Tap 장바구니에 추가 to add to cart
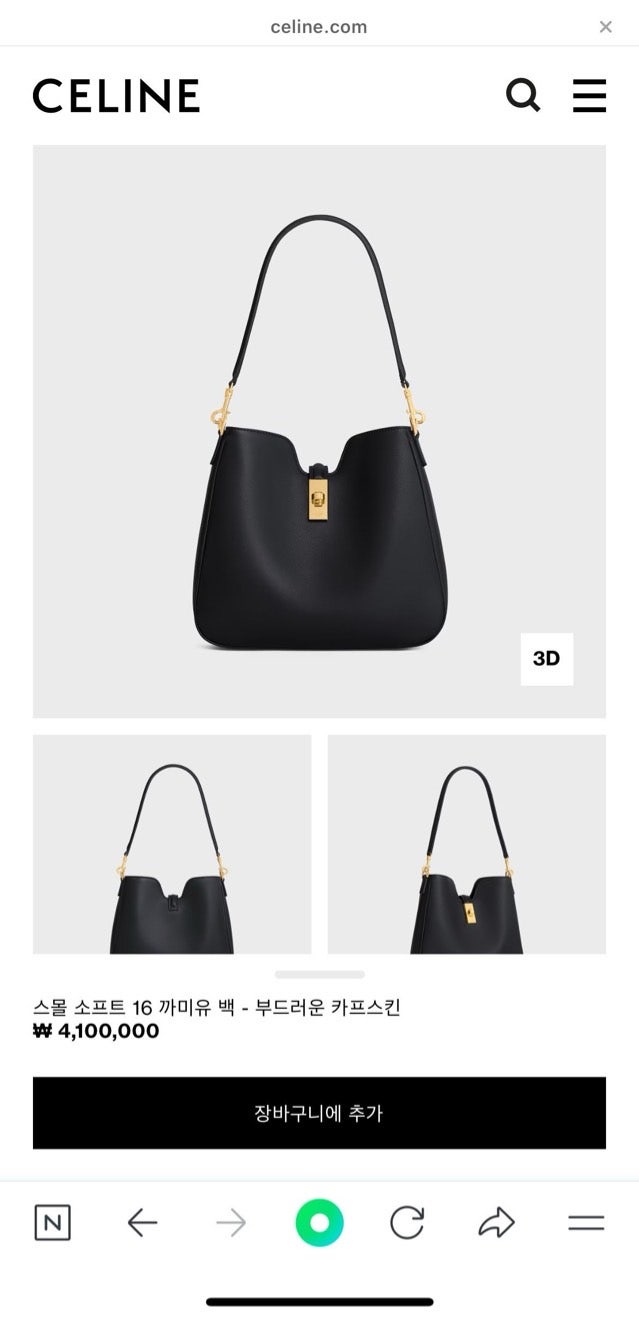The height and width of the screenshot is (1321, 639). point(319,1113)
